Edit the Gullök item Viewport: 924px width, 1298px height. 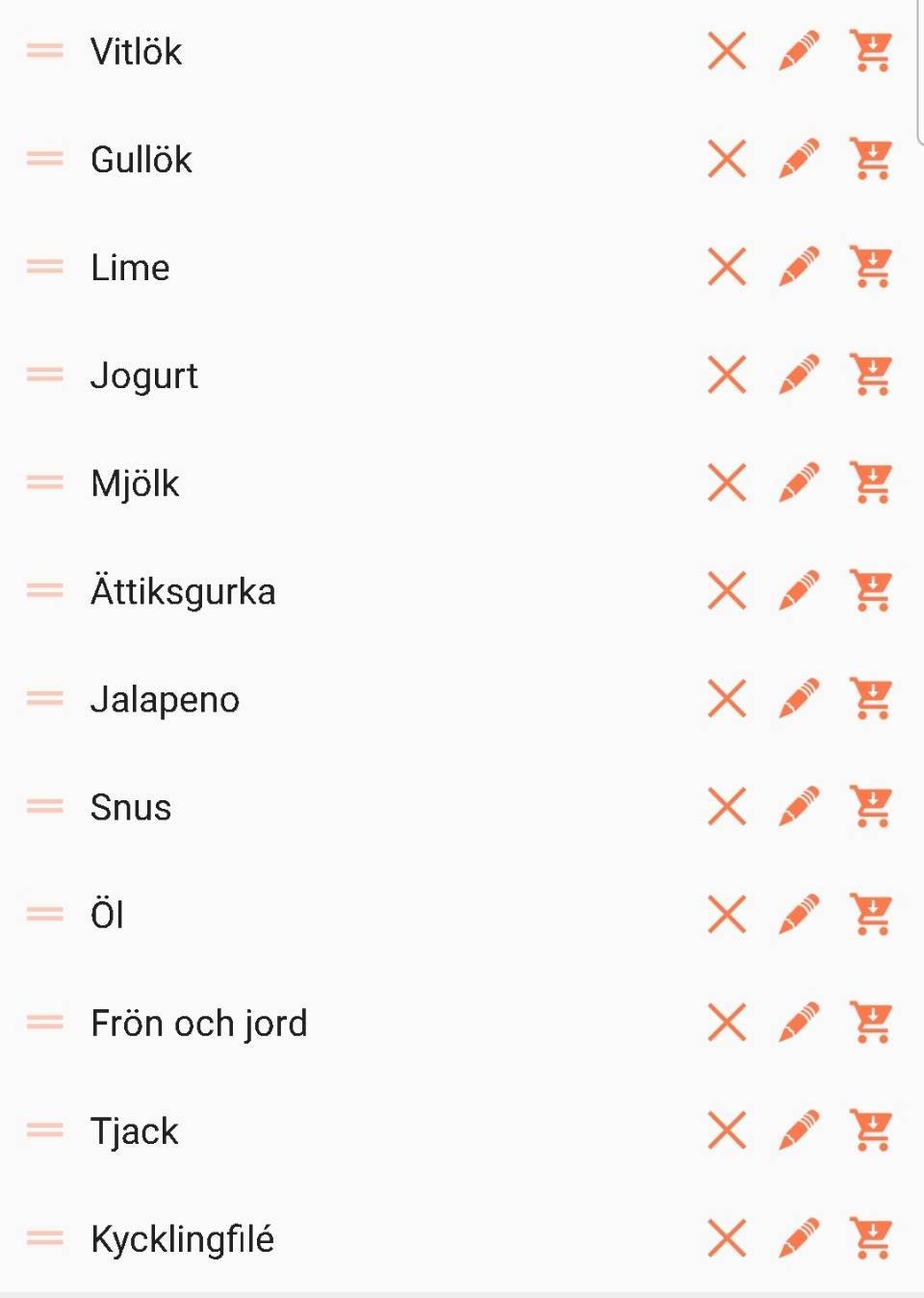pyautogui.click(x=799, y=159)
